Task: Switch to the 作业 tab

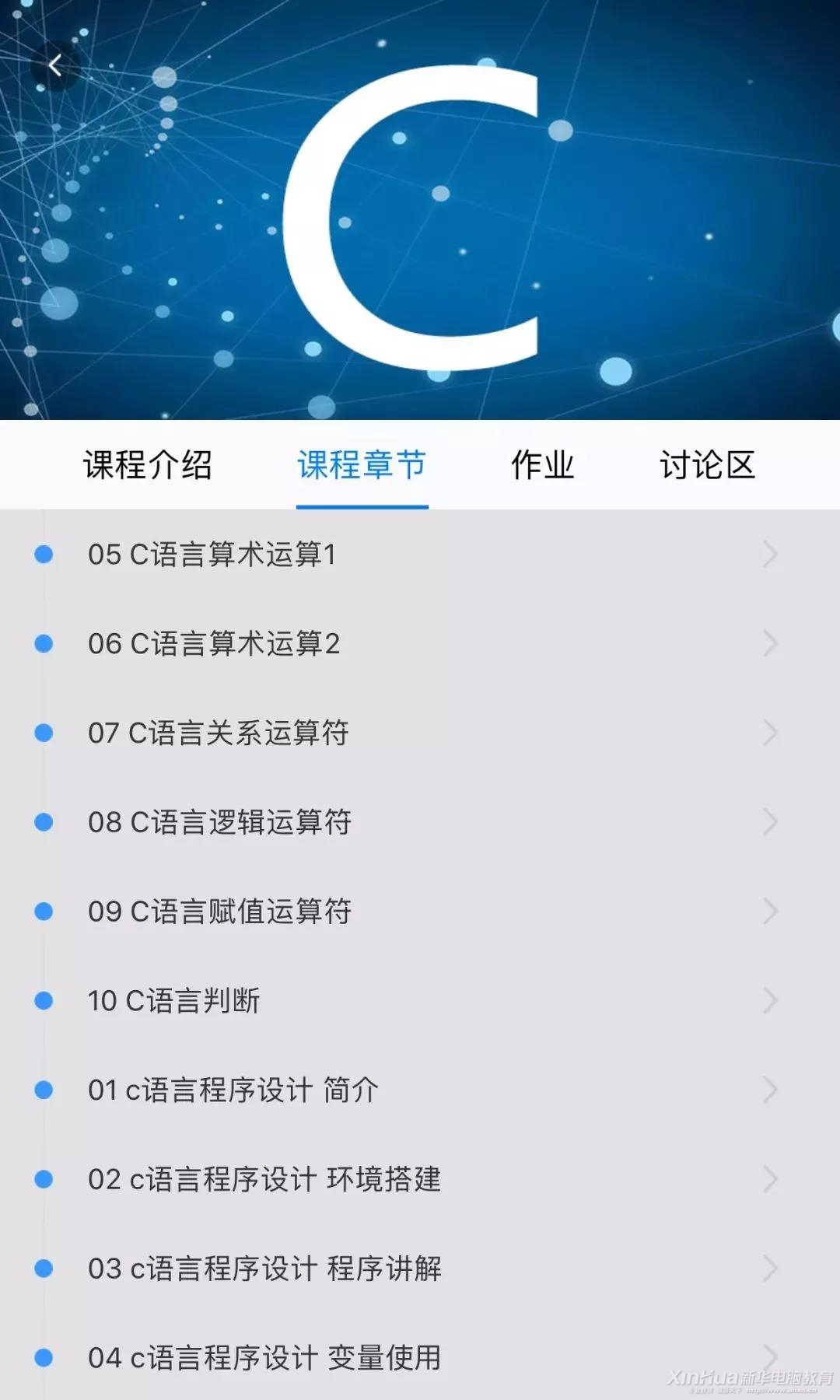Action: [542, 465]
